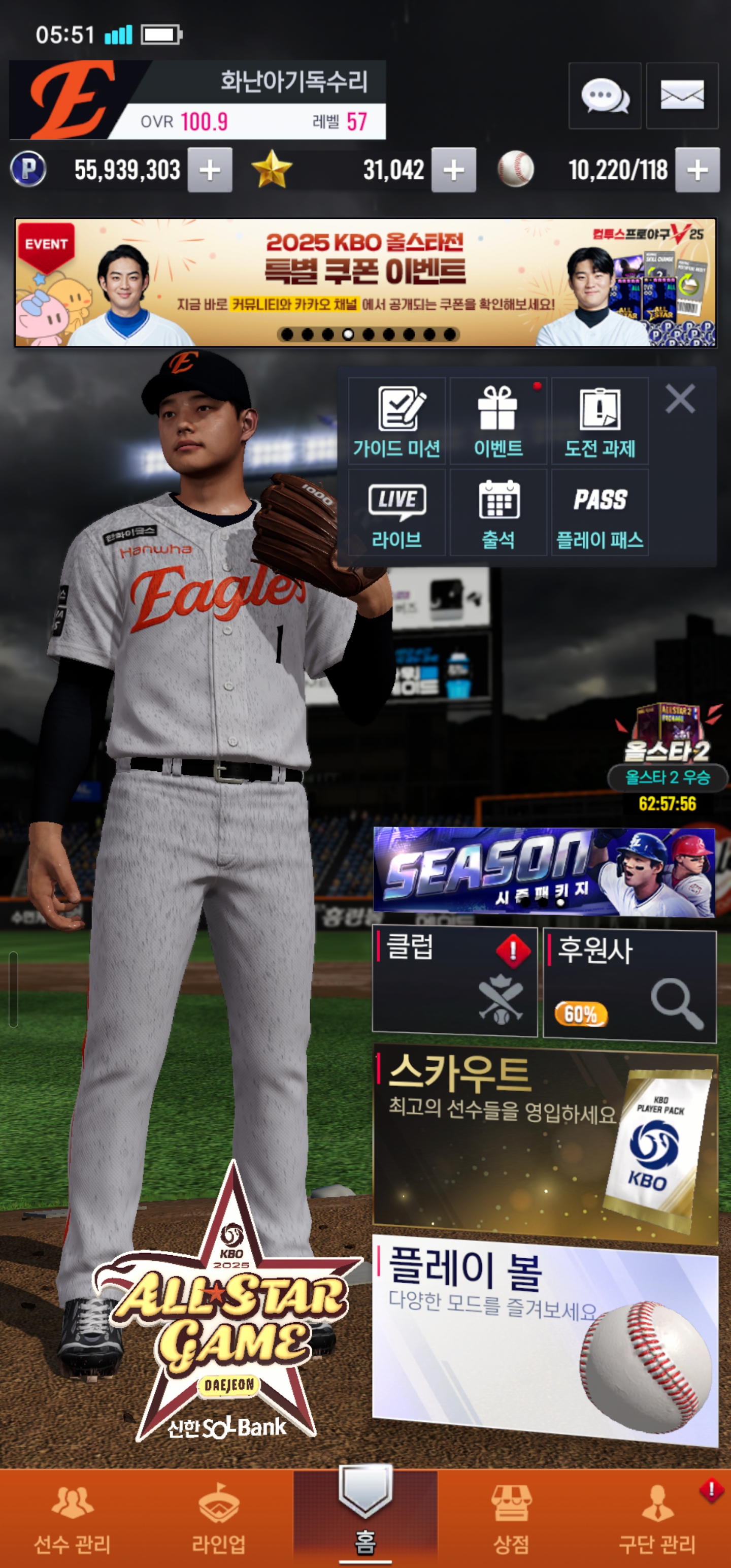The width and height of the screenshot is (731, 1568).
Task: Open 플레이 볼 game modes
Action: click(x=545, y=1338)
